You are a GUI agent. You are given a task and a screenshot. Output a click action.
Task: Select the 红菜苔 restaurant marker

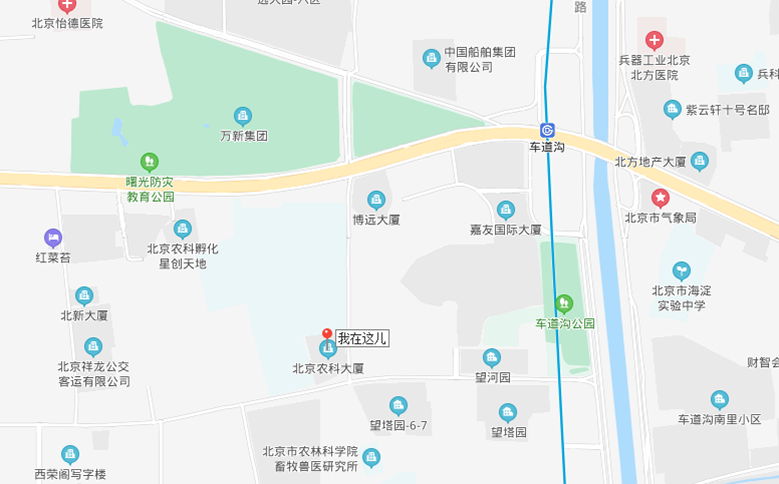coord(53,238)
